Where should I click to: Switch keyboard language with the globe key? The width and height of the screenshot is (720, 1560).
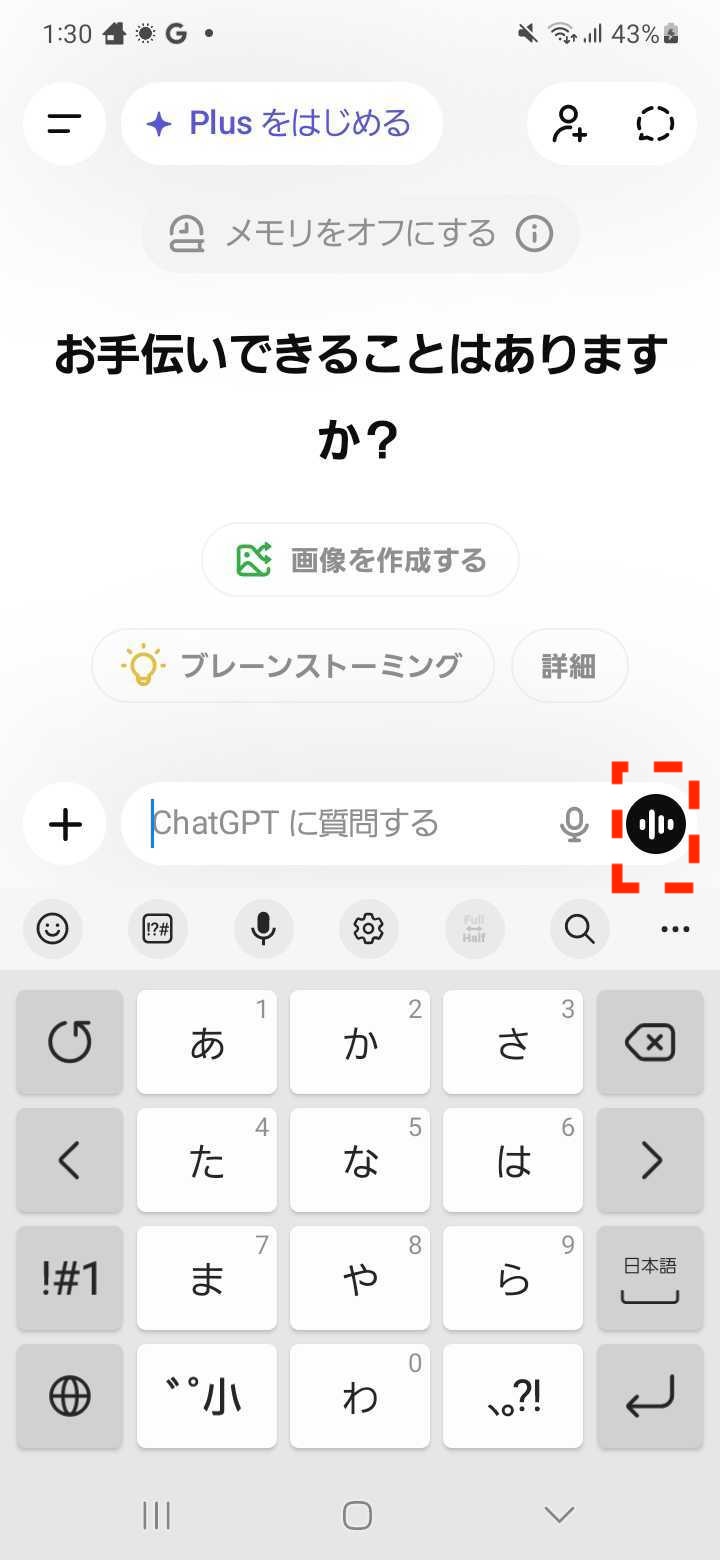(70, 1396)
